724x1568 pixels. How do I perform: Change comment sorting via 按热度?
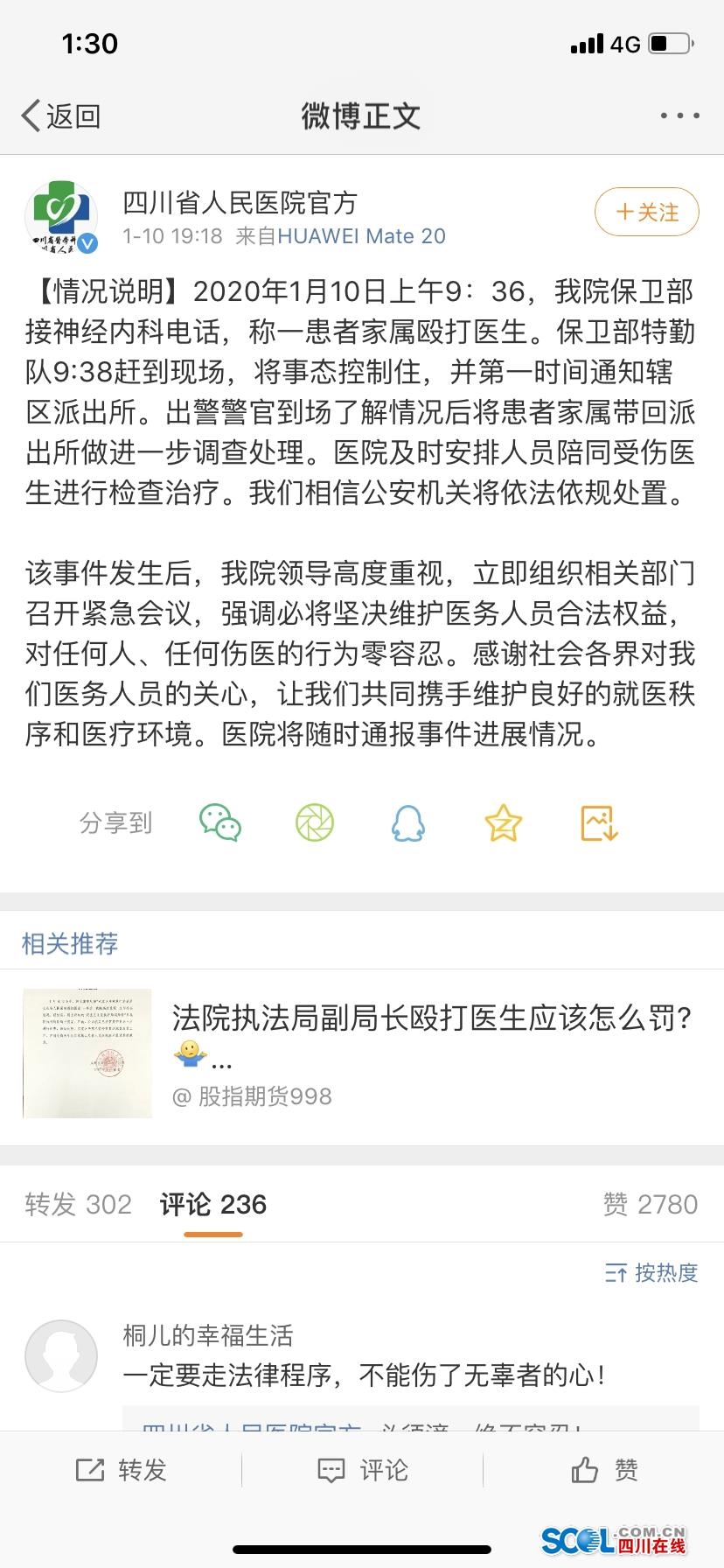tap(651, 1272)
